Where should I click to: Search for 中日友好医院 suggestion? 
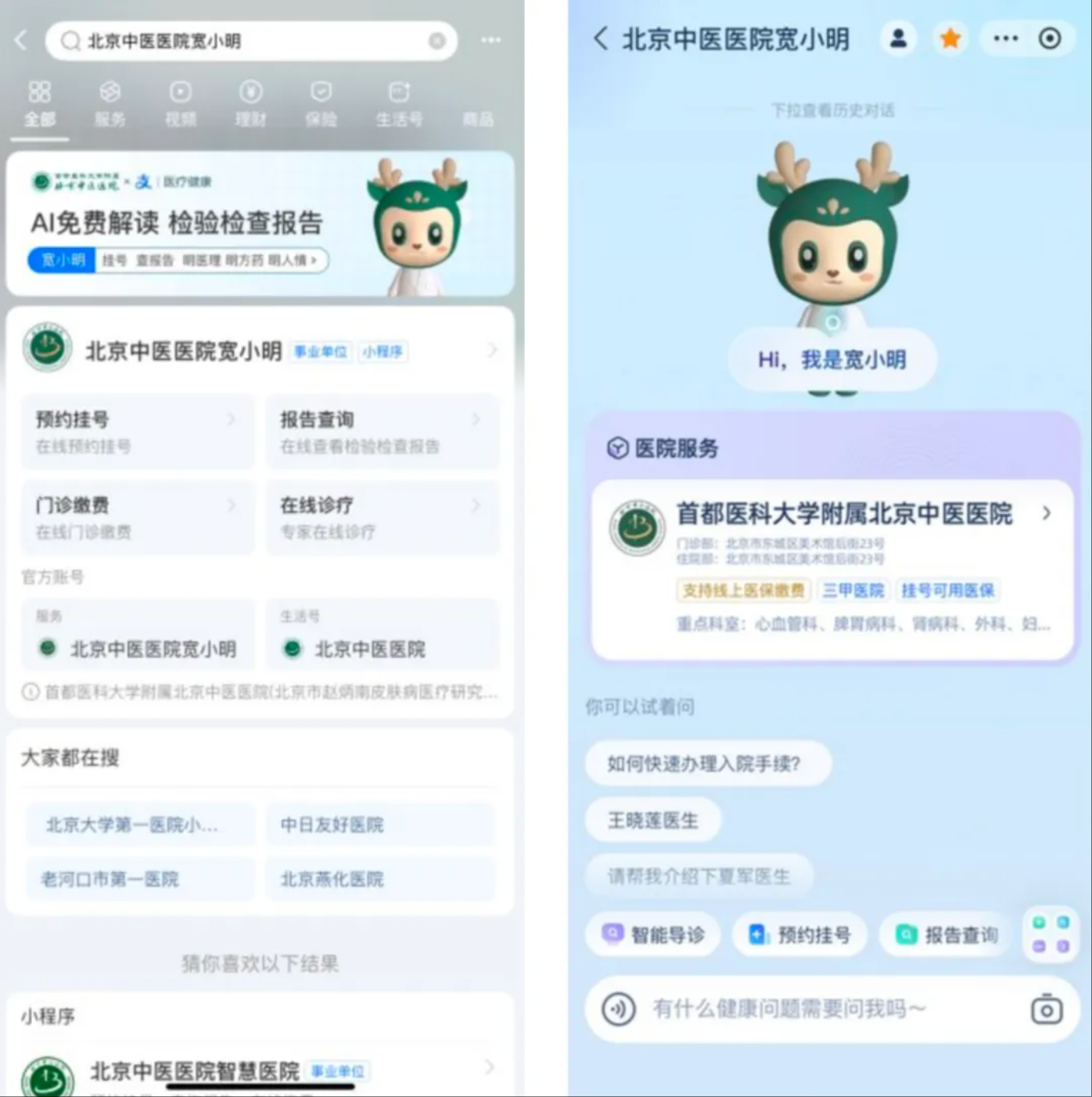(380, 825)
